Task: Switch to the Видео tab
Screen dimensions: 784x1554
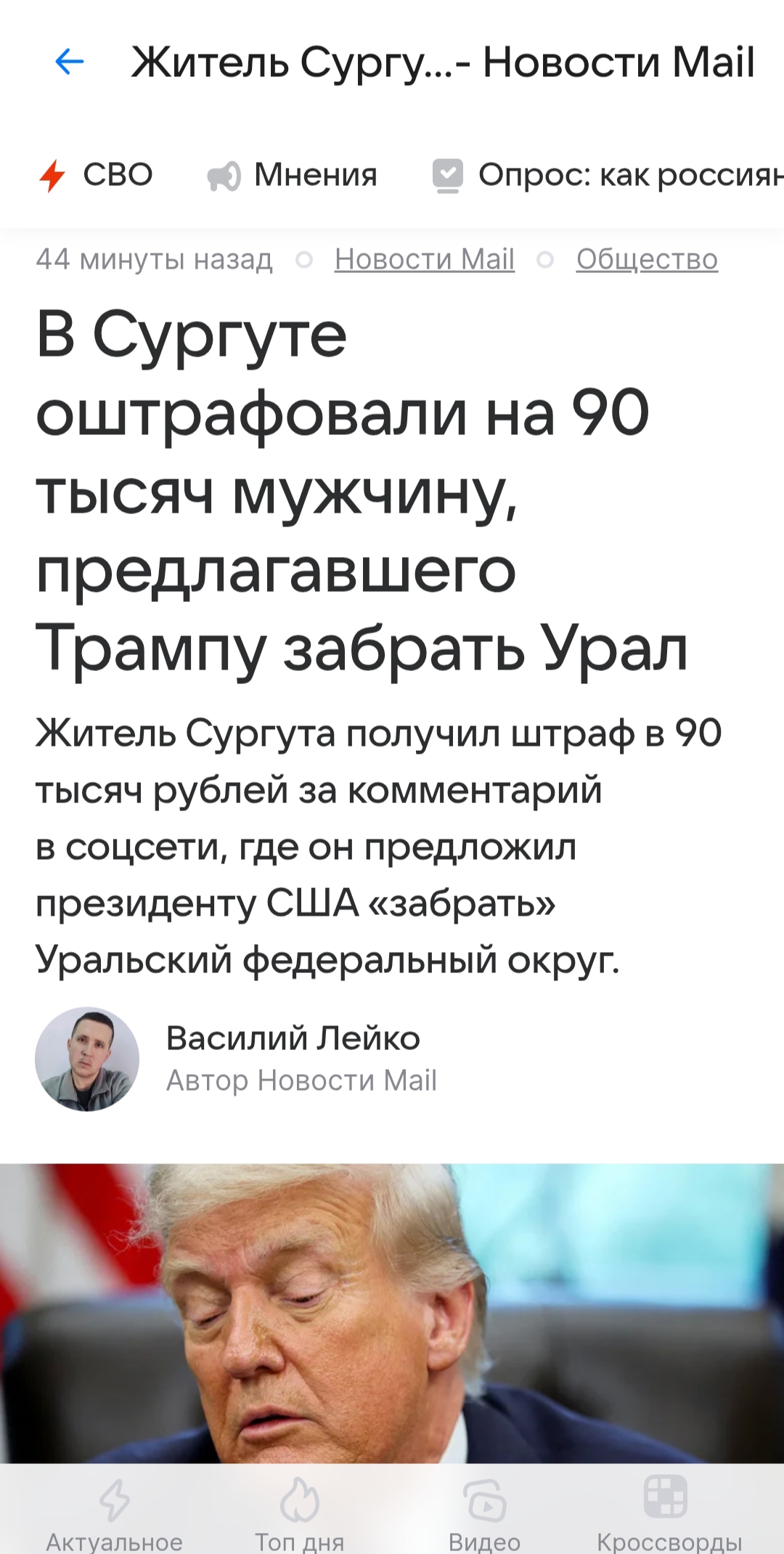Action: click(x=484, y=1514)
